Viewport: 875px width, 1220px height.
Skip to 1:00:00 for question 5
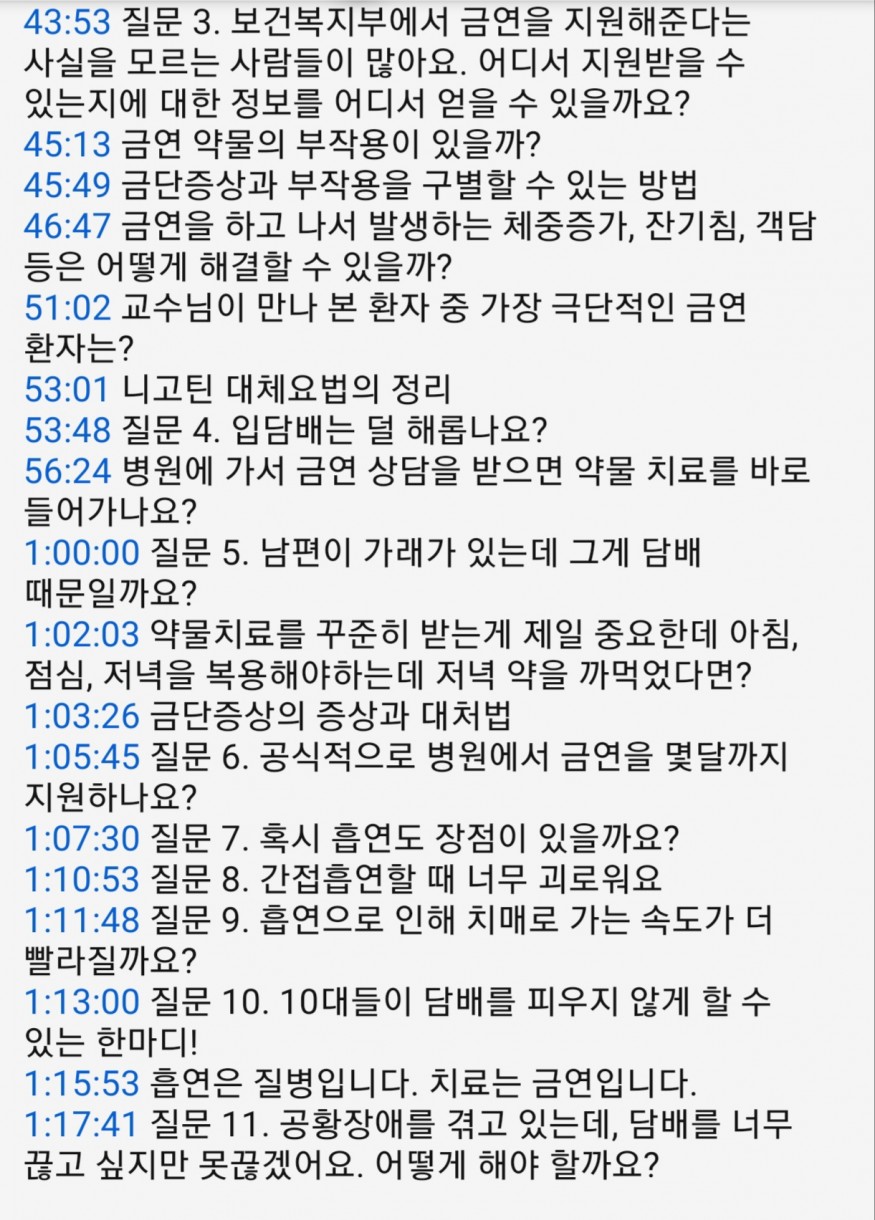[x=81, y=554]
